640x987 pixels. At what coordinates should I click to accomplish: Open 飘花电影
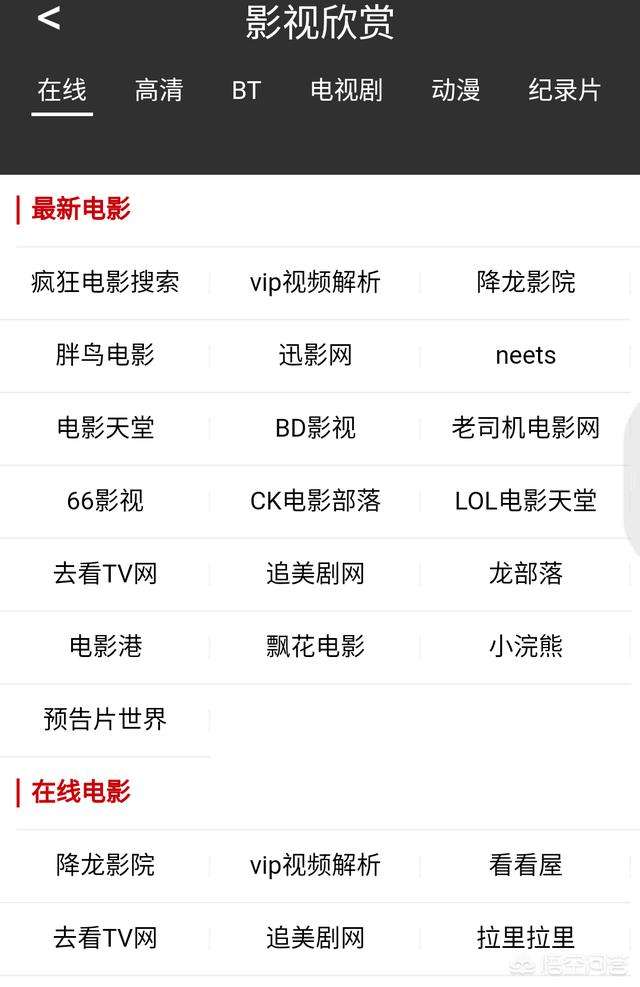tap(315, 647)
